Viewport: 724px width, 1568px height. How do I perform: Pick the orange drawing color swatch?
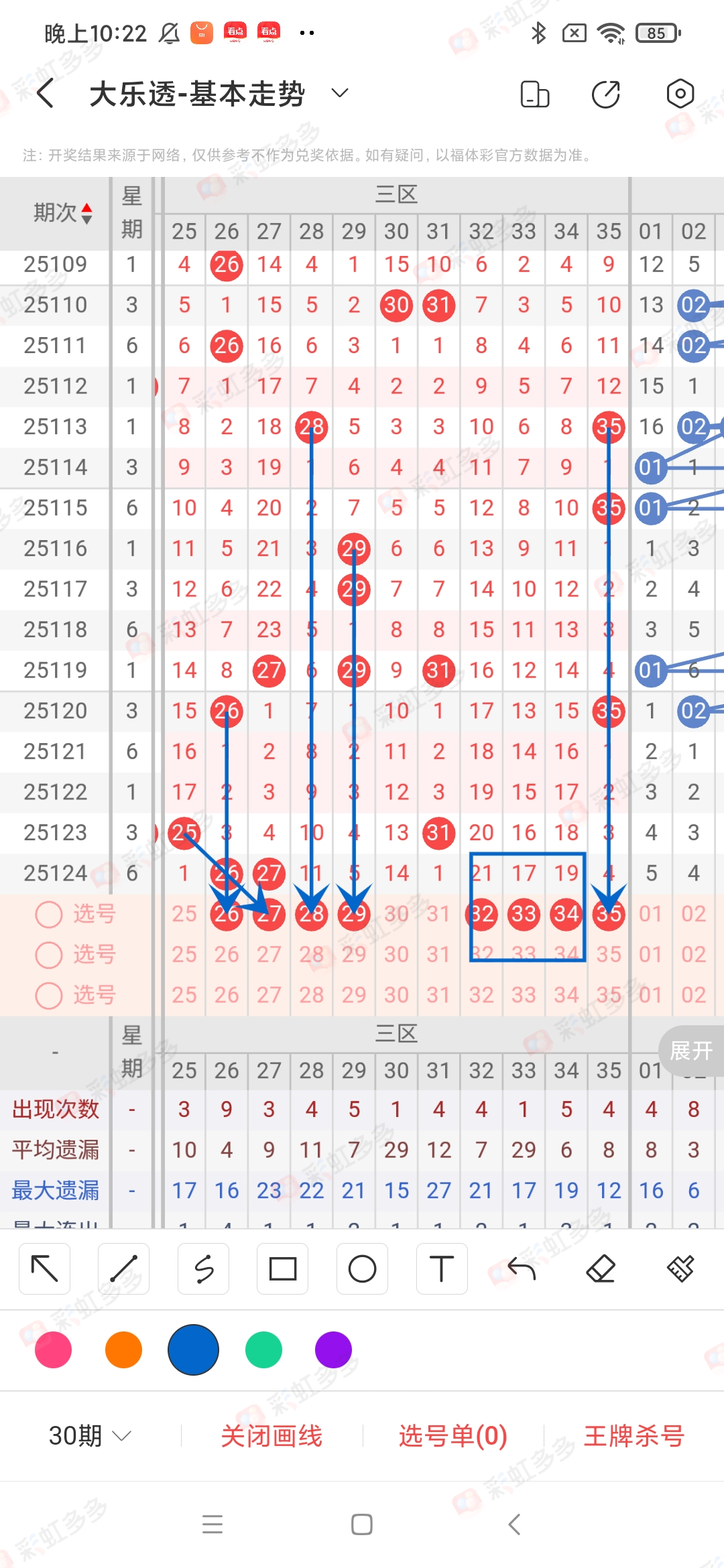coord(123,1350)
